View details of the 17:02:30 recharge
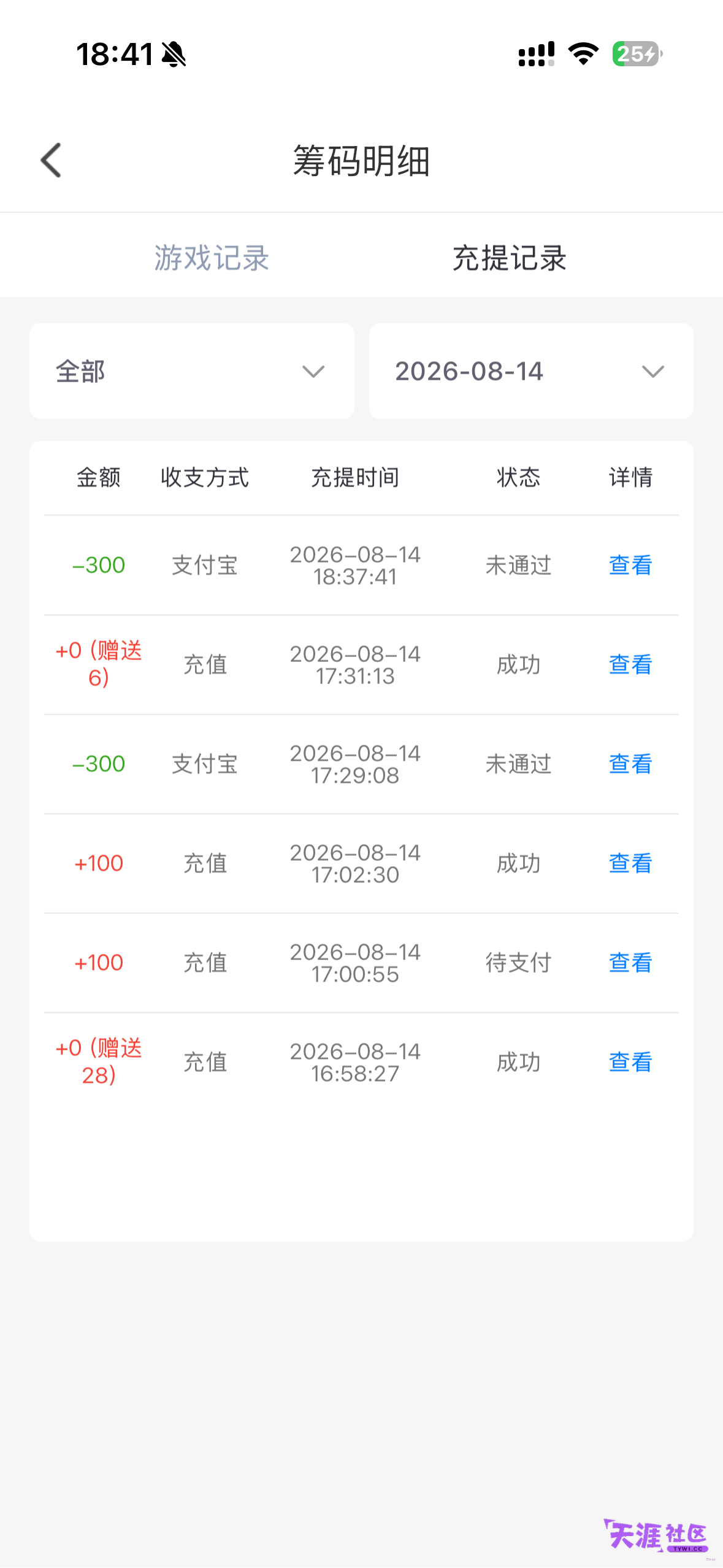Screen dimensions: 723x1568 630,863
